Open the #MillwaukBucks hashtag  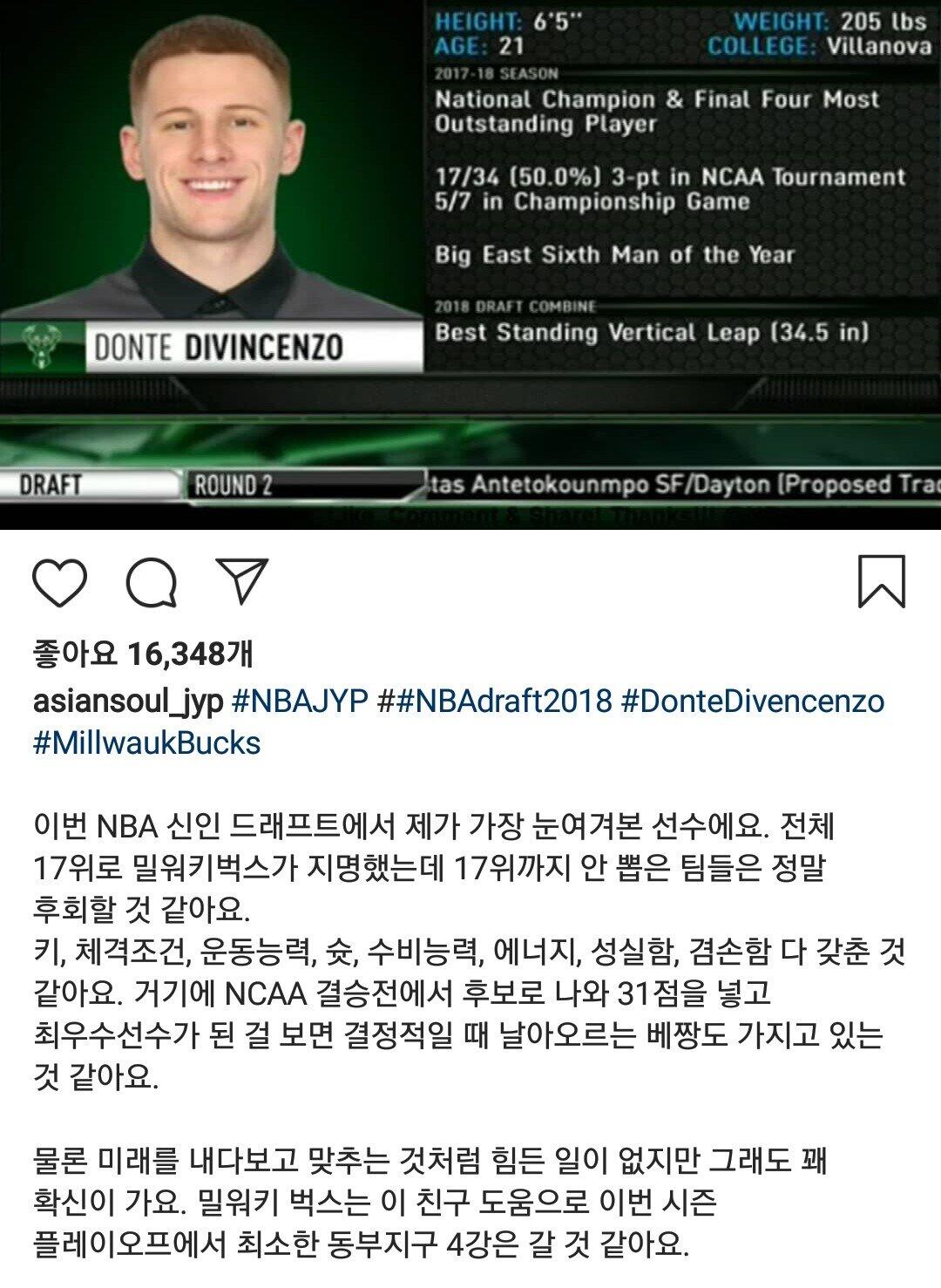coord(146,743)
